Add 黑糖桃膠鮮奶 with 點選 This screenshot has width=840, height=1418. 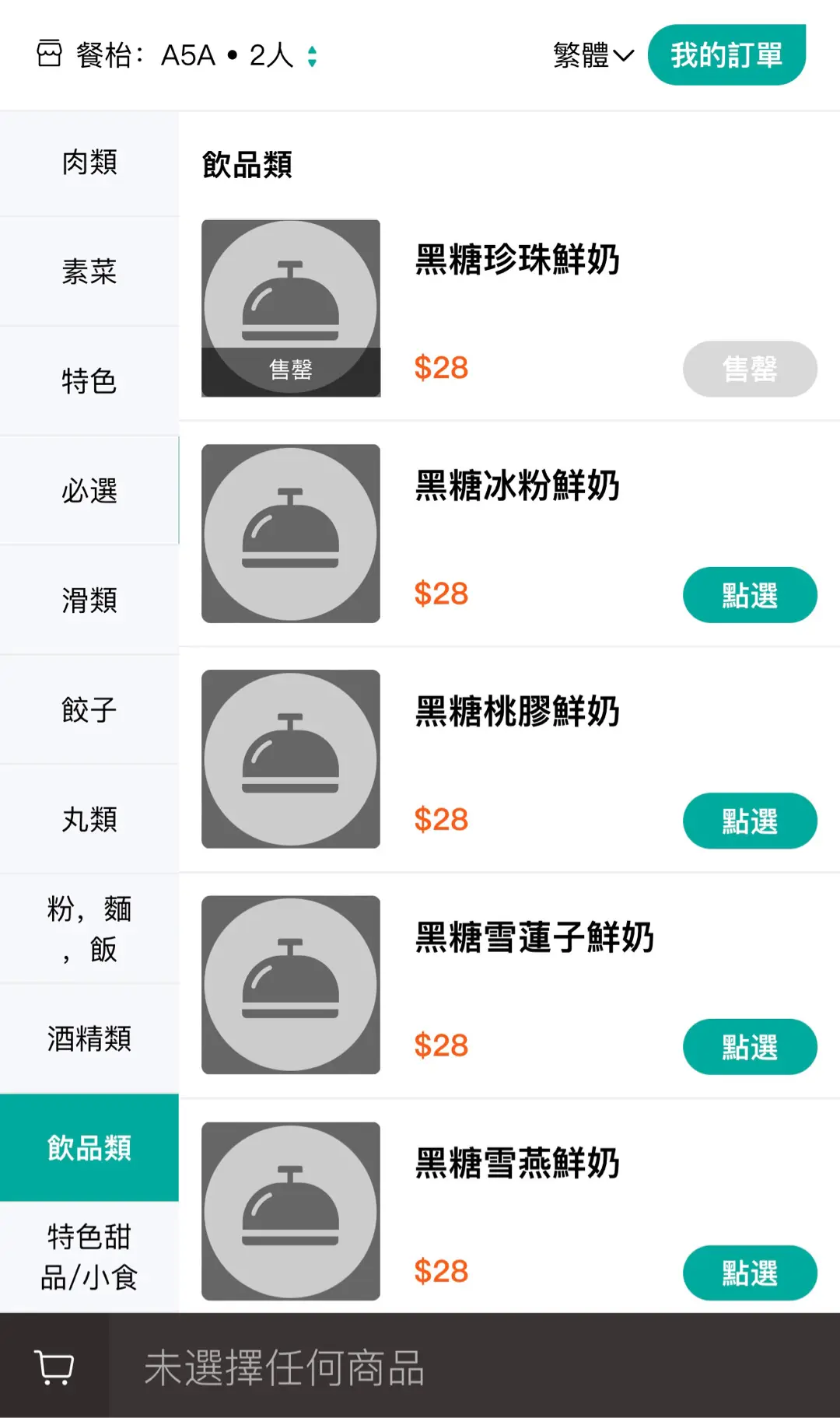click(x=750, y=821)
